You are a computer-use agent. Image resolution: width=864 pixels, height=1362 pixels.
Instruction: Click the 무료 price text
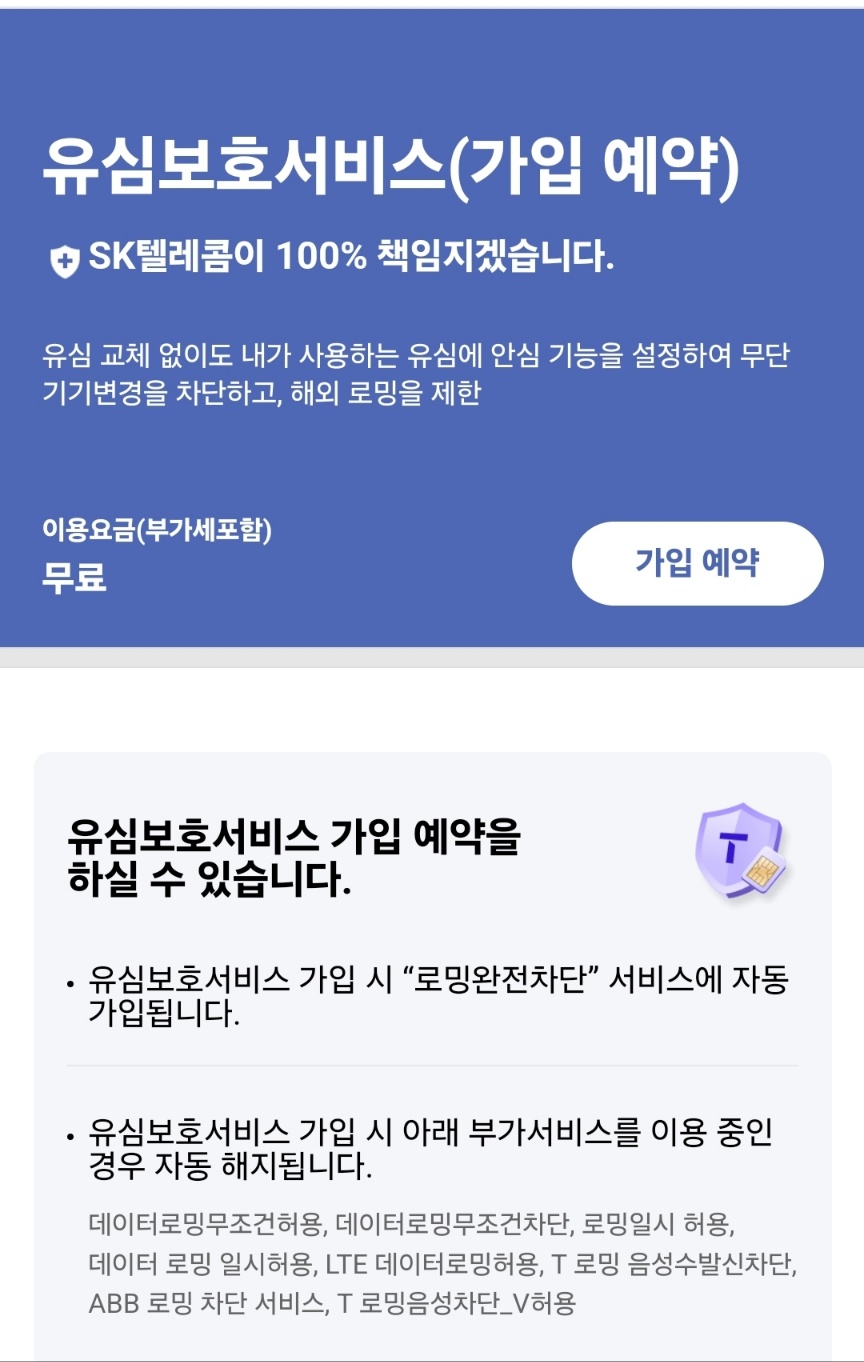70,577
